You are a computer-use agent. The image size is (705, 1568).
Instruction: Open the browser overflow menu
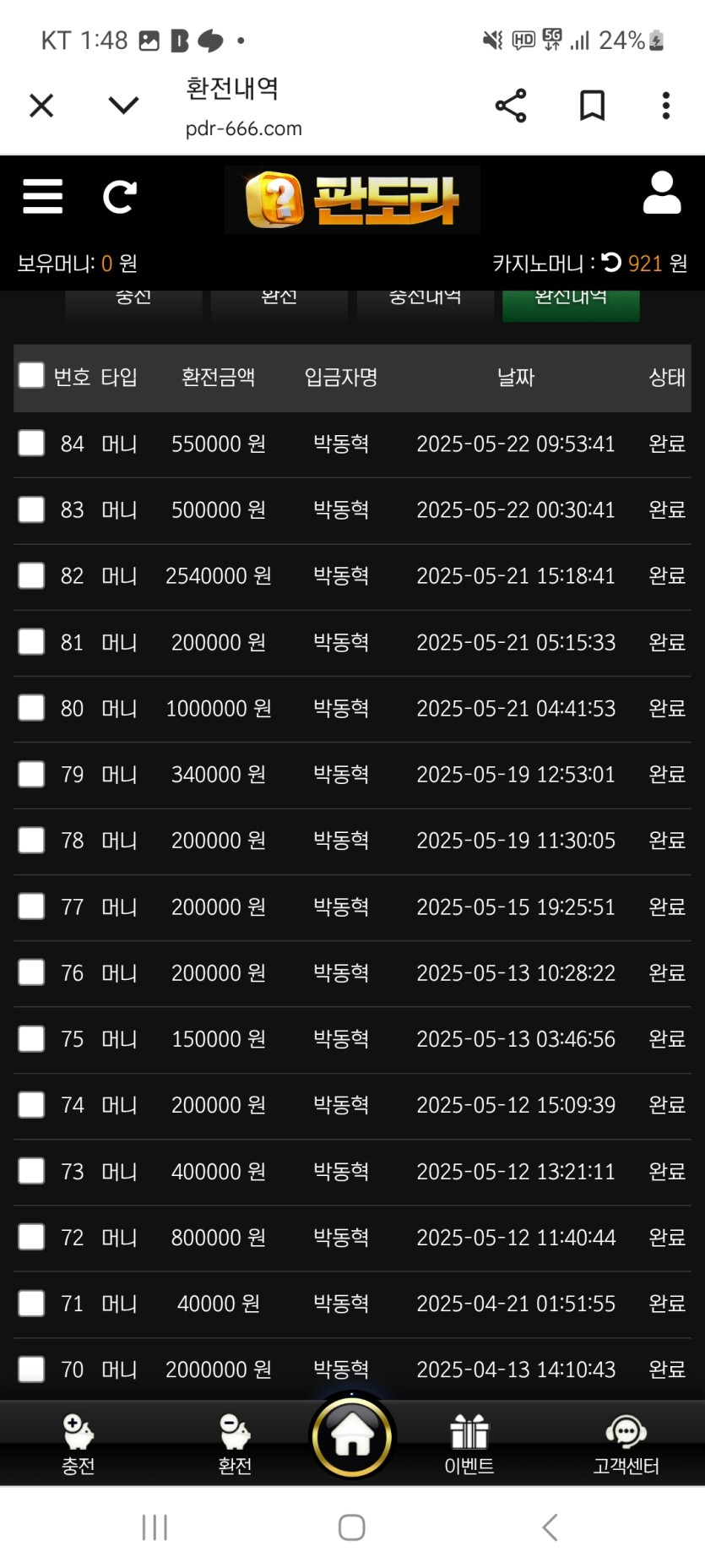[x=666, y=106]
